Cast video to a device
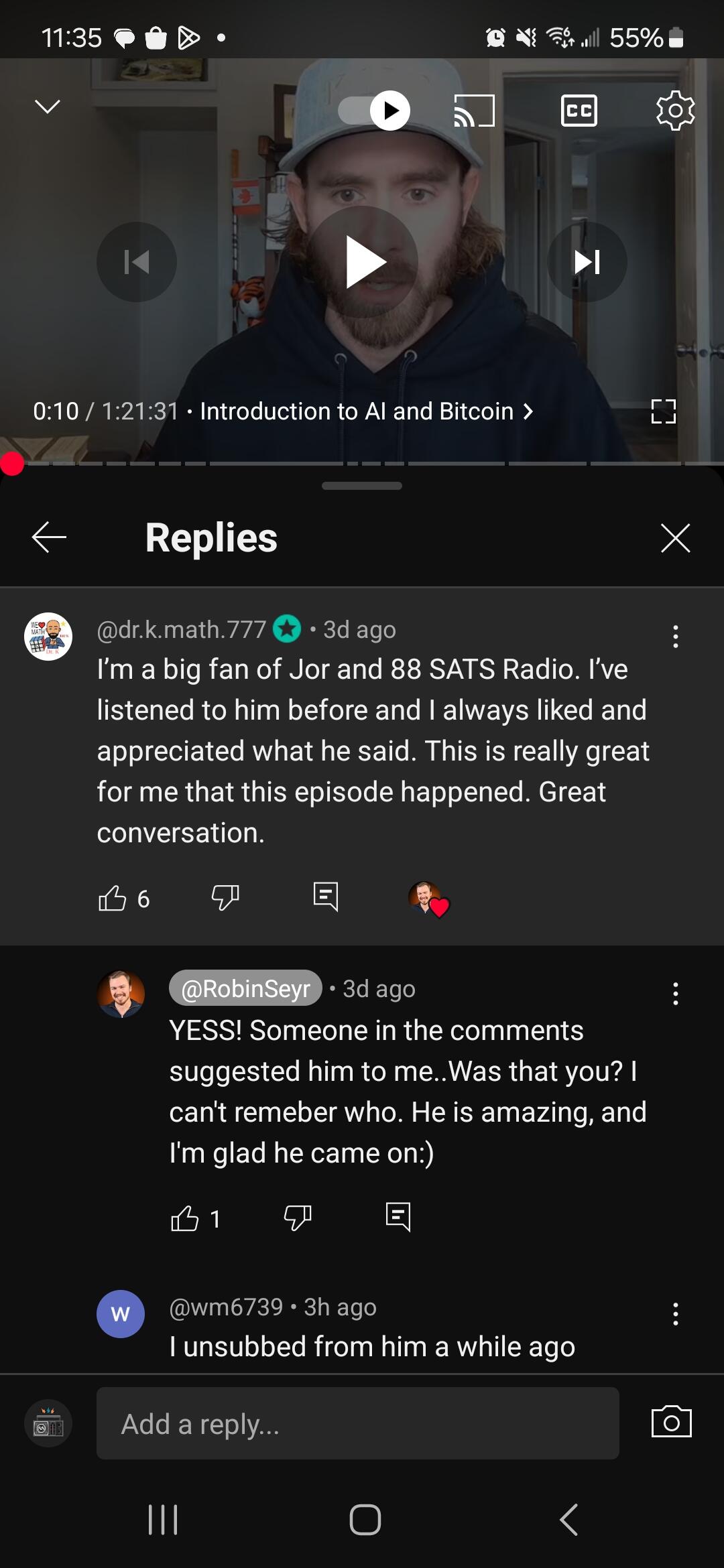The width and height of the screenshot is (724, 1568). 475,111
